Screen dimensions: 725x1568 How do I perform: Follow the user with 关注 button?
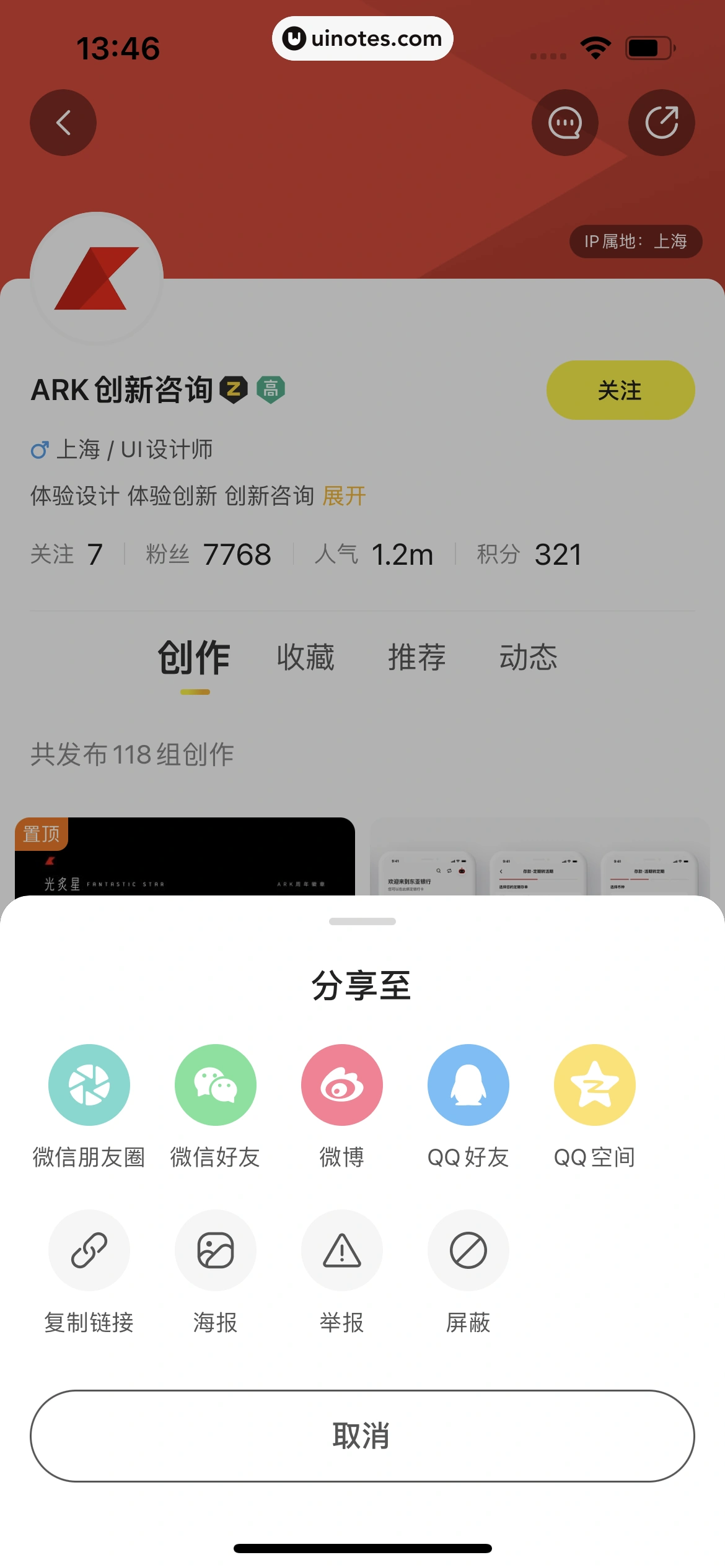(620, 390)
